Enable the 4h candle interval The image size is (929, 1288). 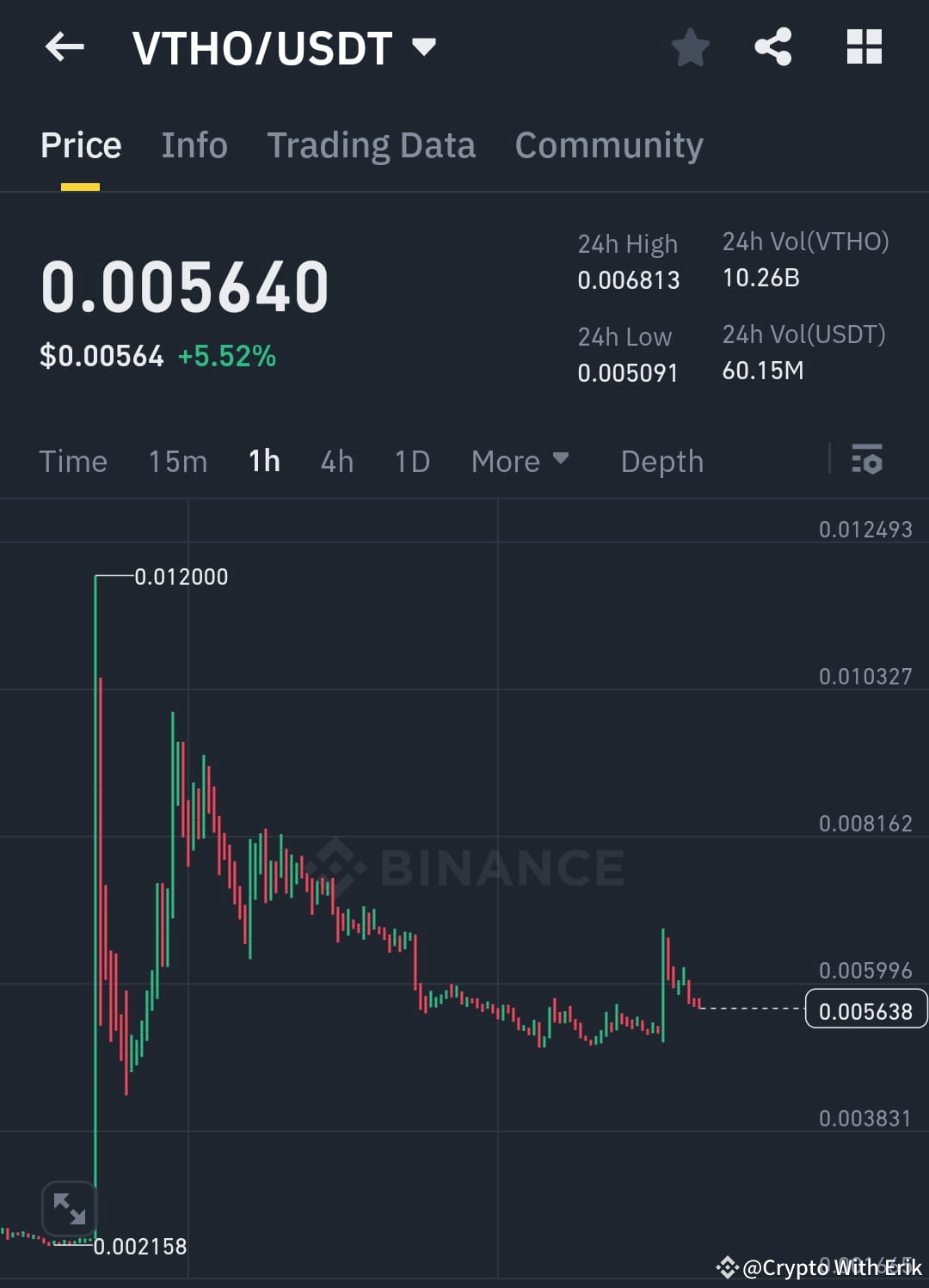pos(336,461)
